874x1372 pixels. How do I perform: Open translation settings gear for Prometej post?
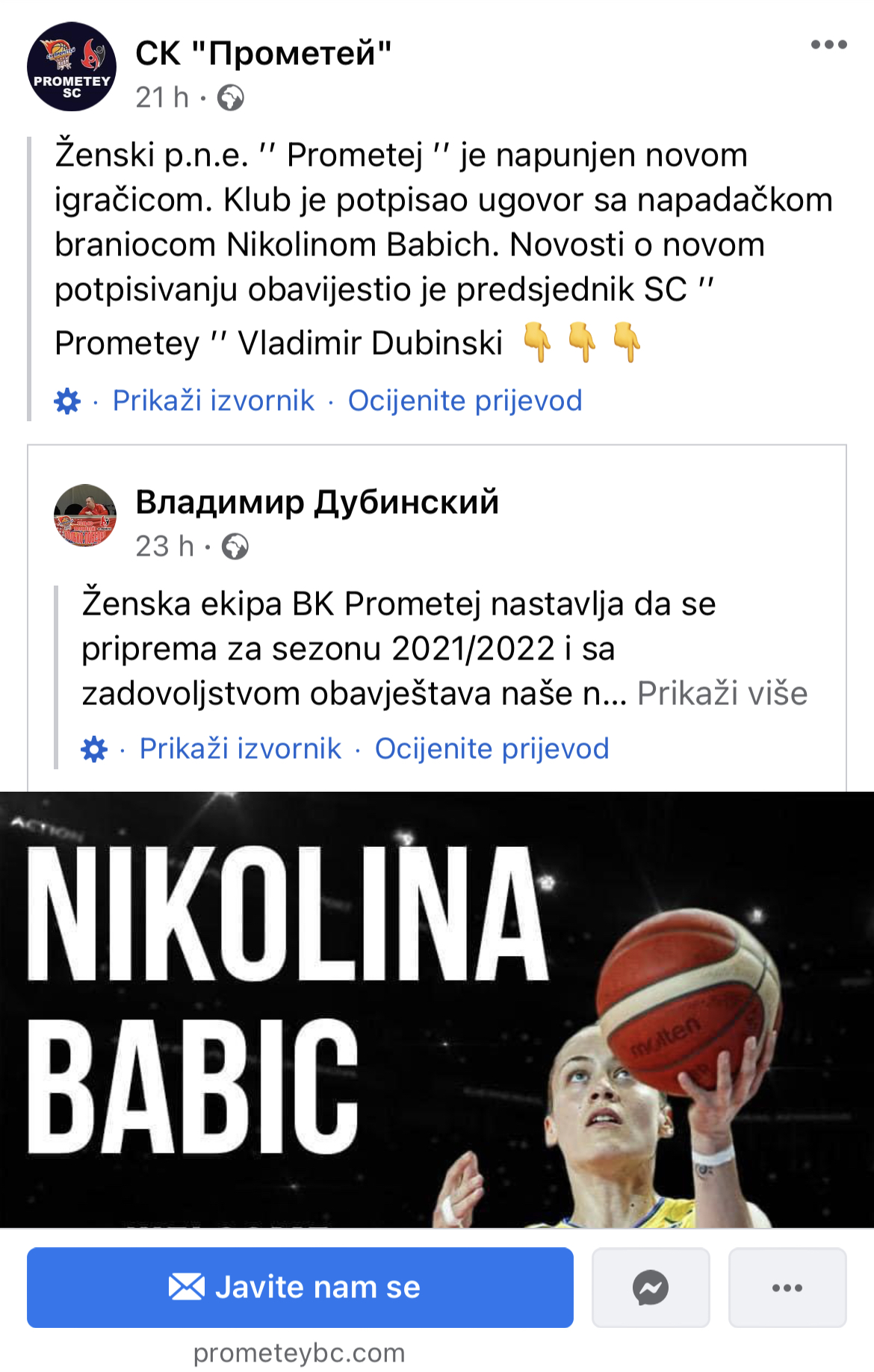(67, 402)
